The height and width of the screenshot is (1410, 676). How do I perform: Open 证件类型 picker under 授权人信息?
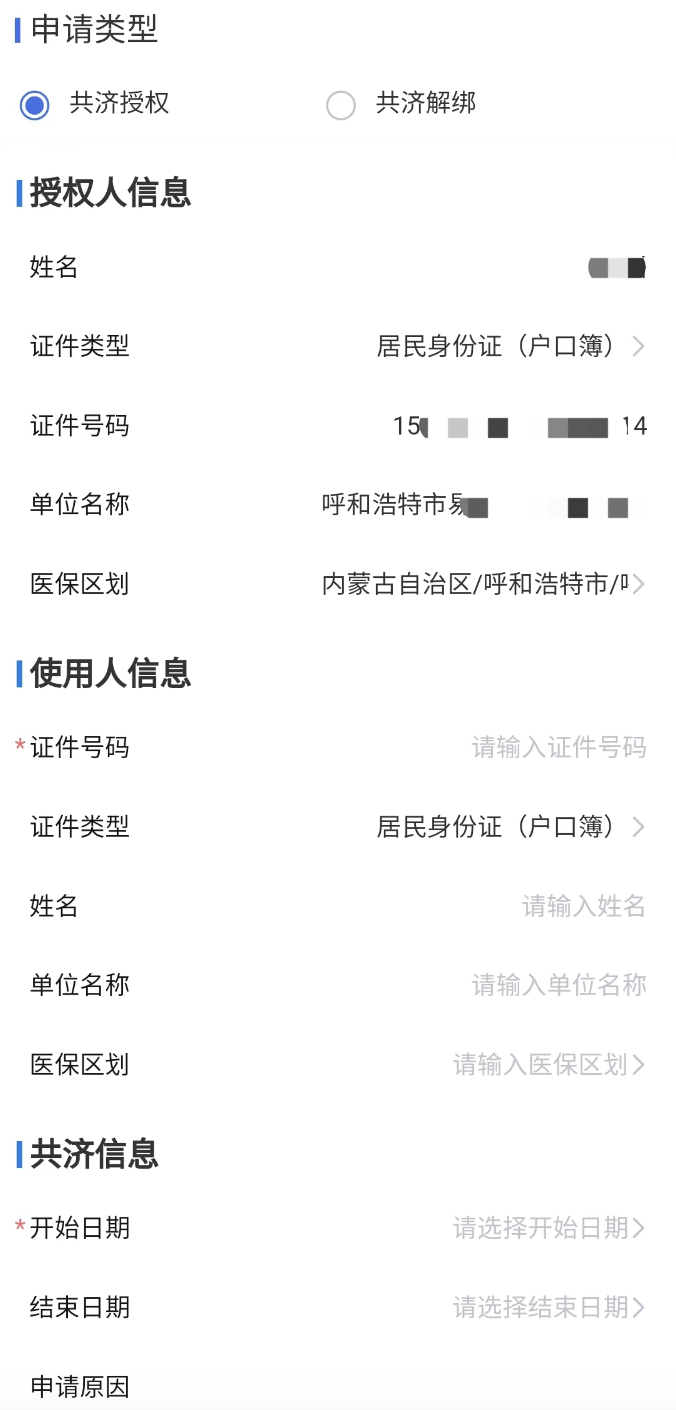[x=510, y=347]
